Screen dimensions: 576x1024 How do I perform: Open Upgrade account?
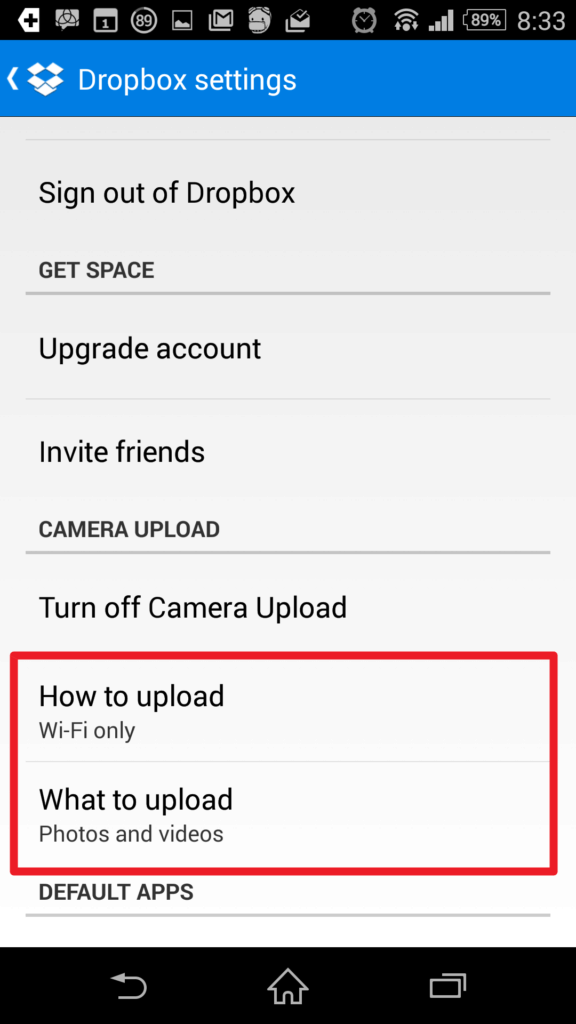tap(288, 348)
